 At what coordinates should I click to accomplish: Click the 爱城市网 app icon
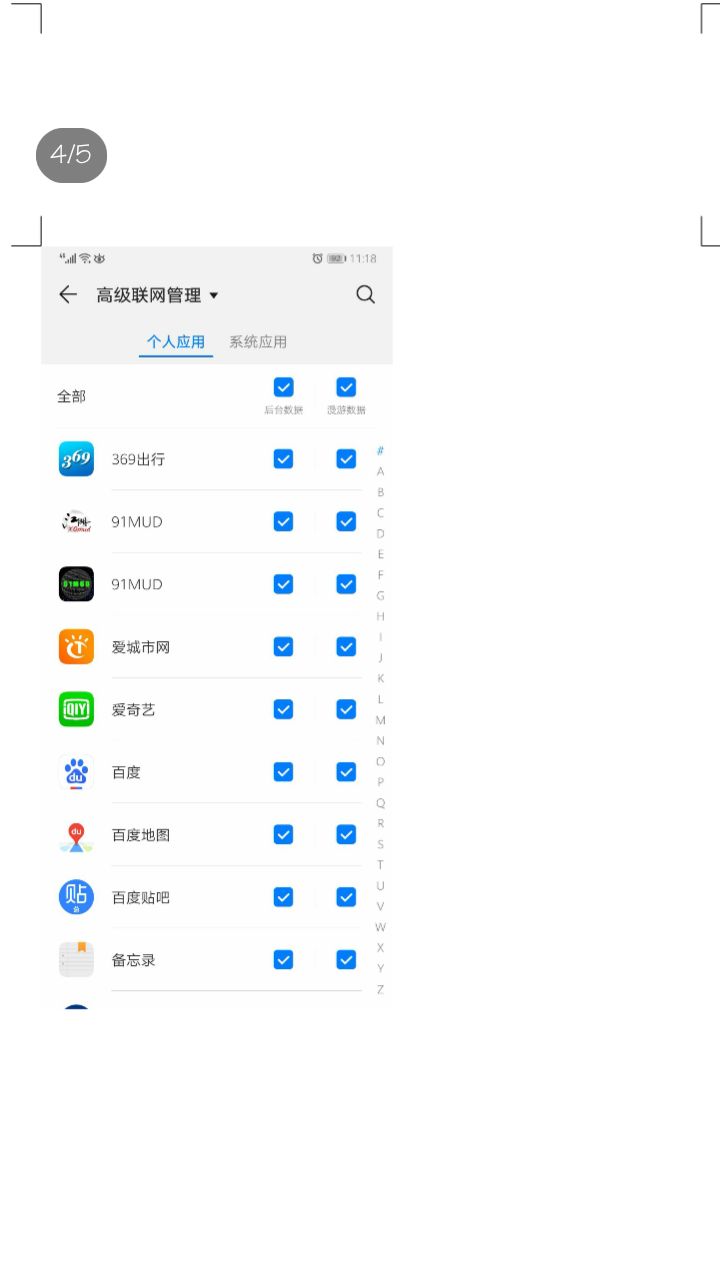[75, 646]
